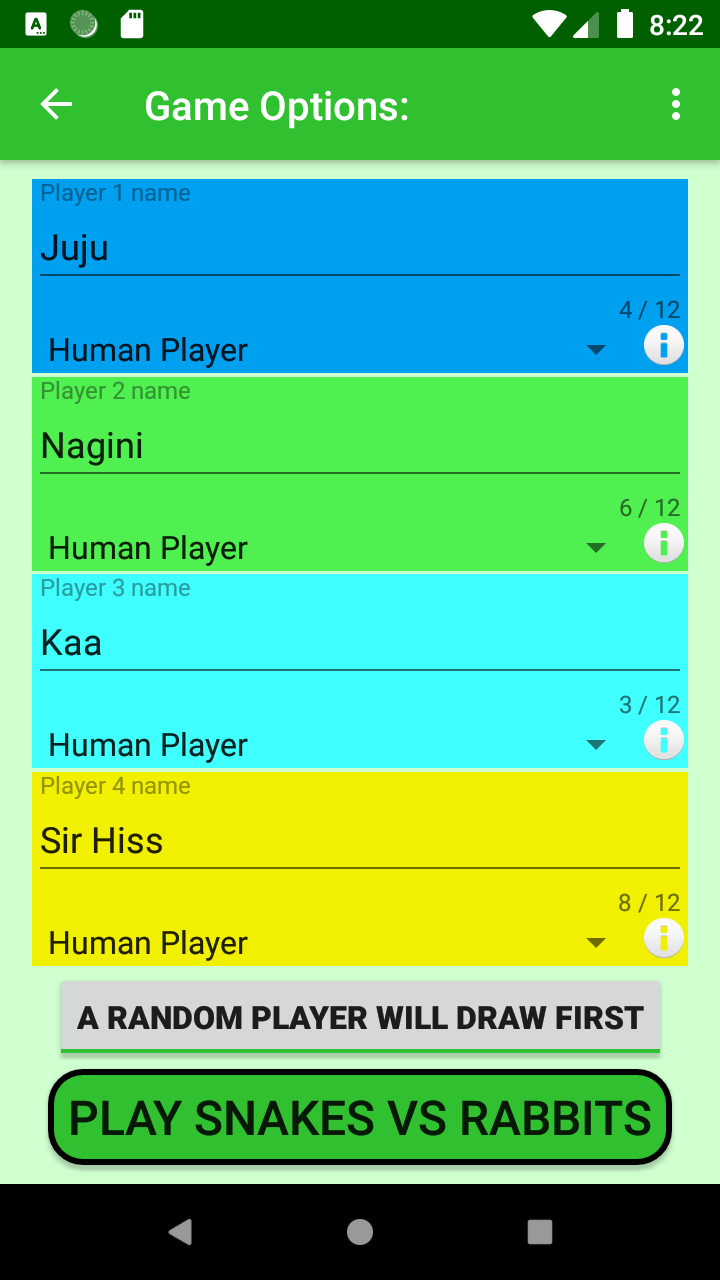Screen dimensions: 720x1280
Task: Click Player 4's yellow info icon
Action: click(x=663, y=938)
